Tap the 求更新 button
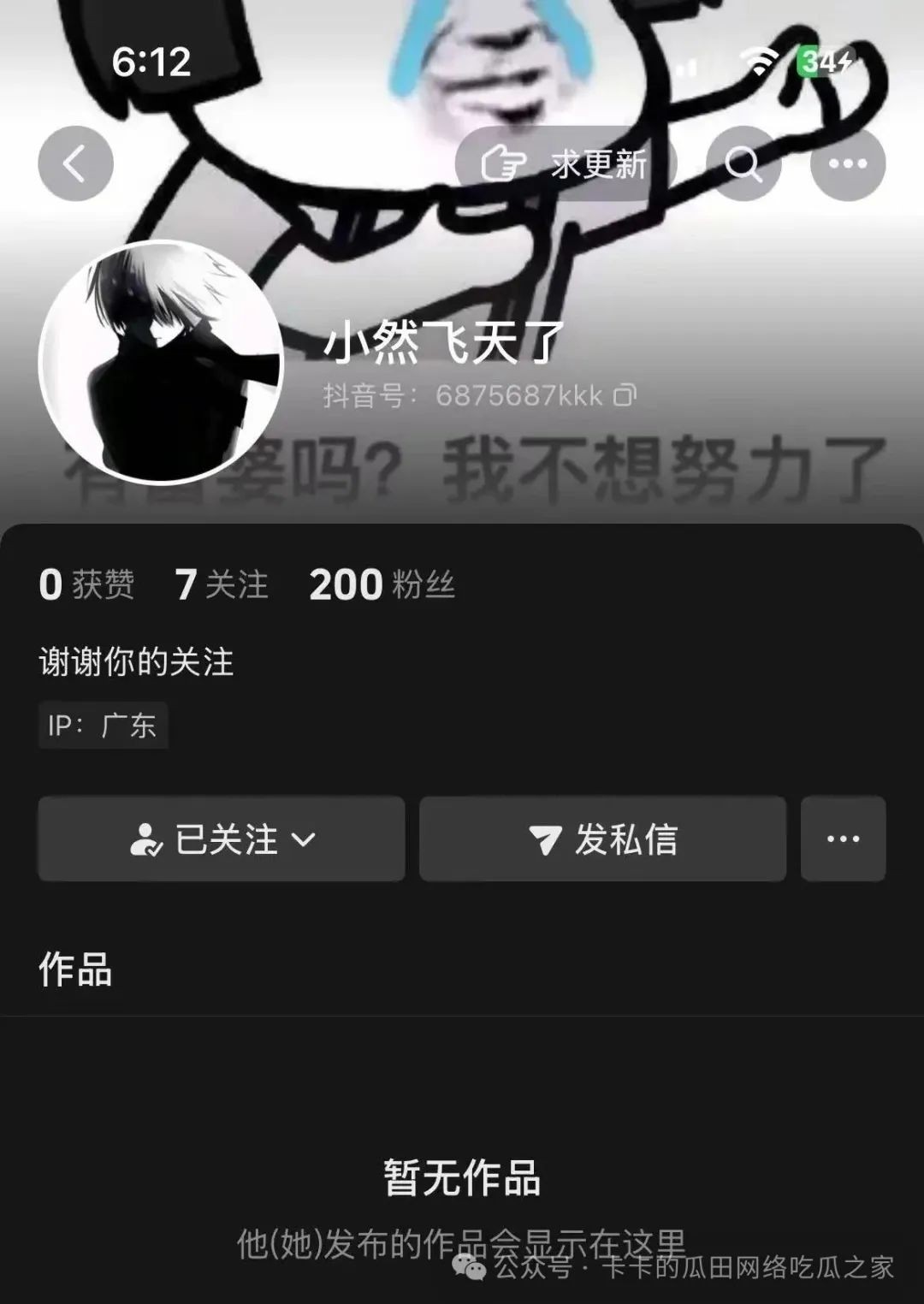This screenshot has height=1304, width=924. click(x=565, y=163)
